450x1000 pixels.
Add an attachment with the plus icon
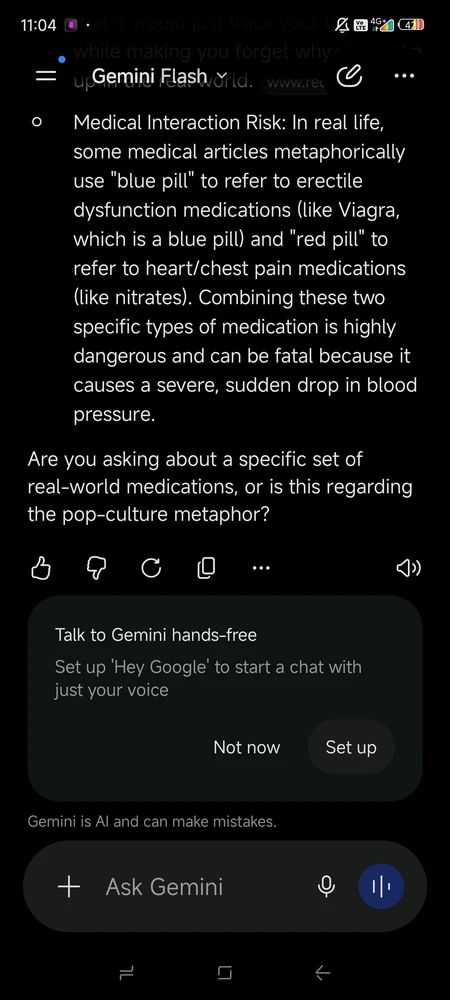(69, 886)
